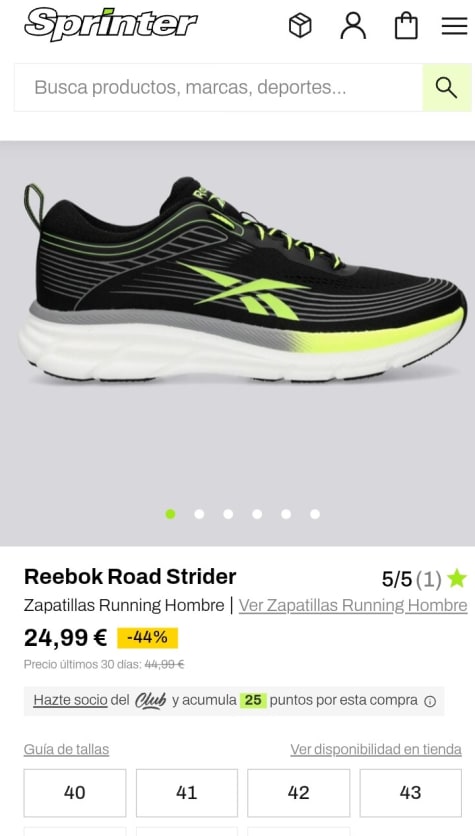
Task: Select size 40
Action: [x=75, y=793]
